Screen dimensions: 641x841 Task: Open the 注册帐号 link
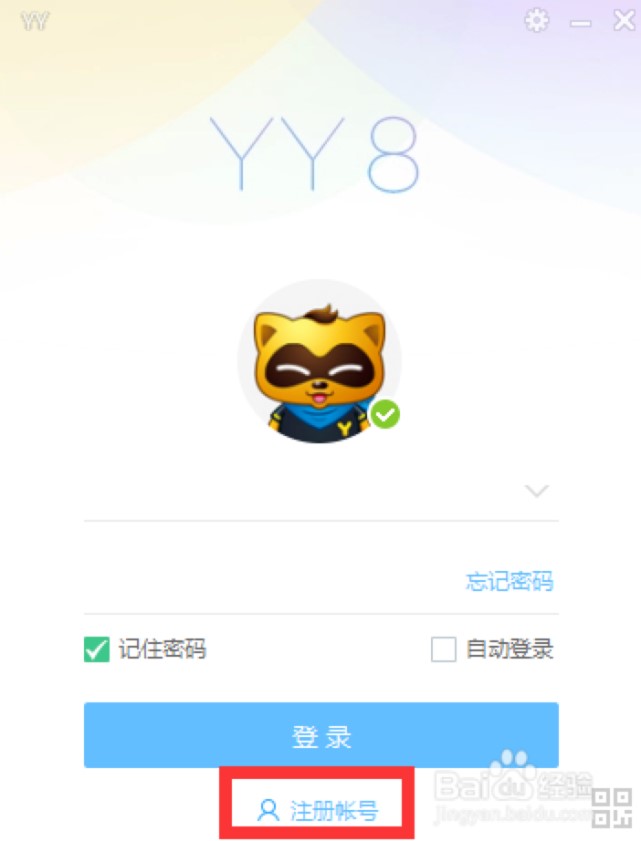[320, 810]
